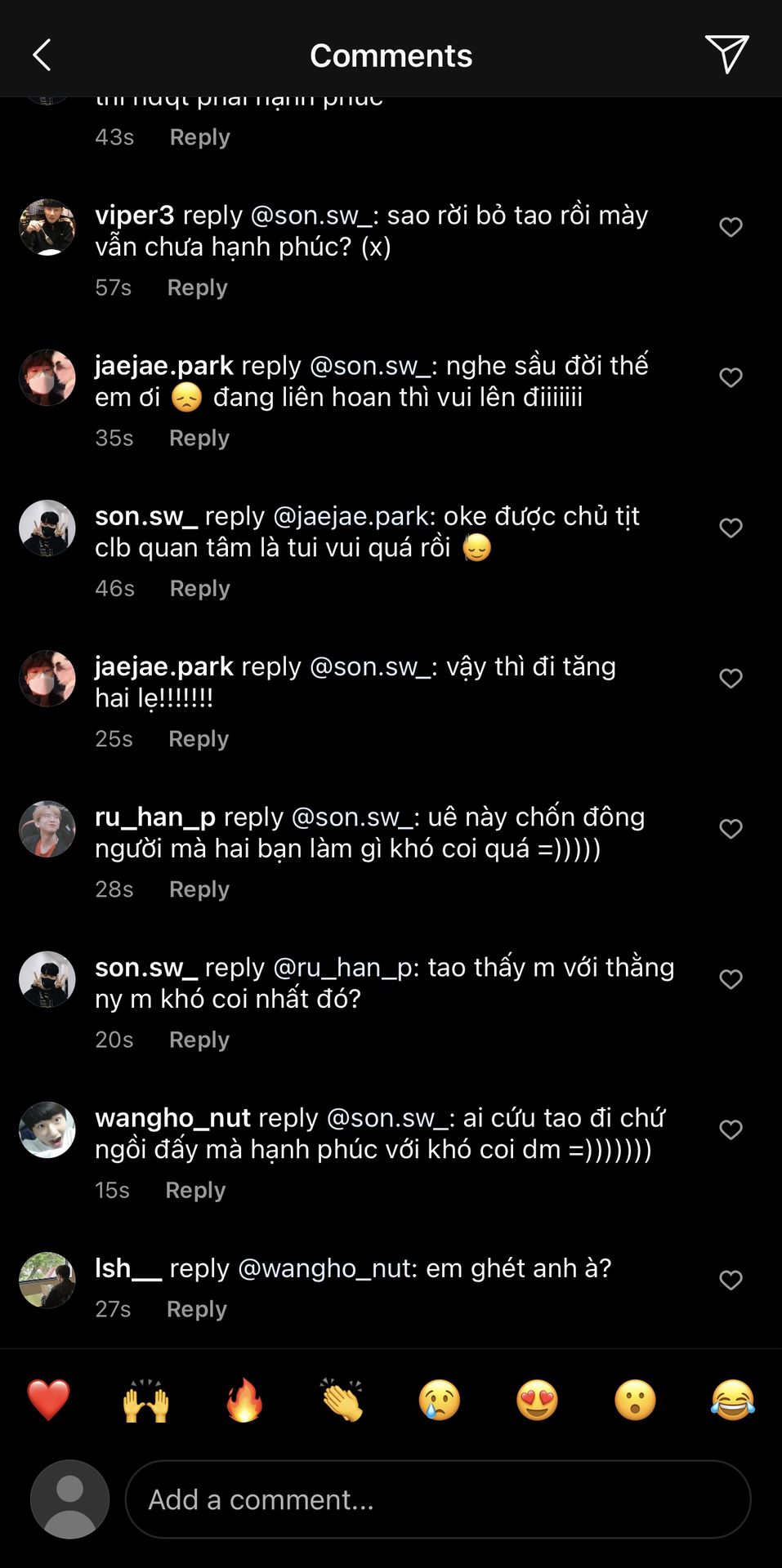The width and height of the screenshot is (782, 1568).
Task: Like son.sw_'s reply to ru_han_p
Action: (731, 979)
